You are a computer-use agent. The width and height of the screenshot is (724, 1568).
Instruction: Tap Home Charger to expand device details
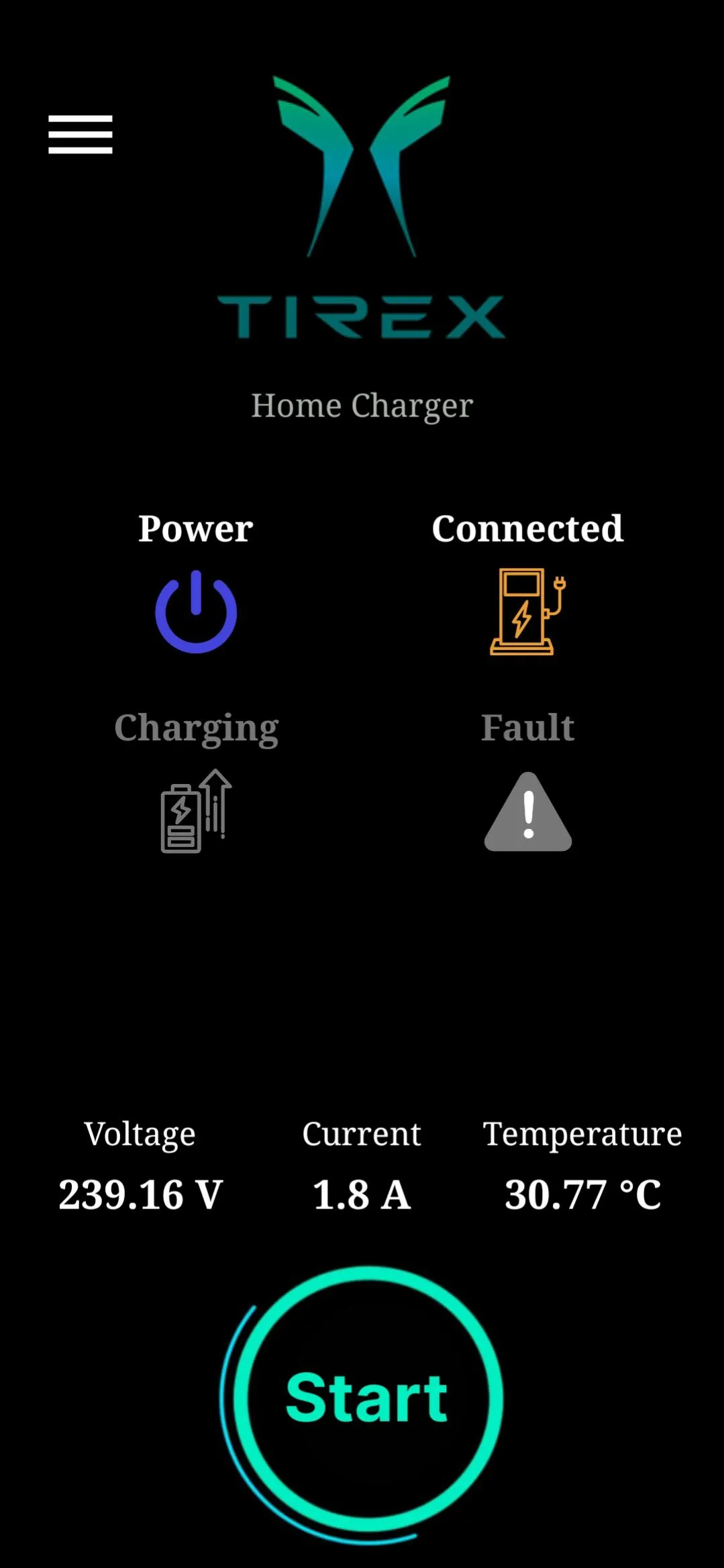point(362,405)
